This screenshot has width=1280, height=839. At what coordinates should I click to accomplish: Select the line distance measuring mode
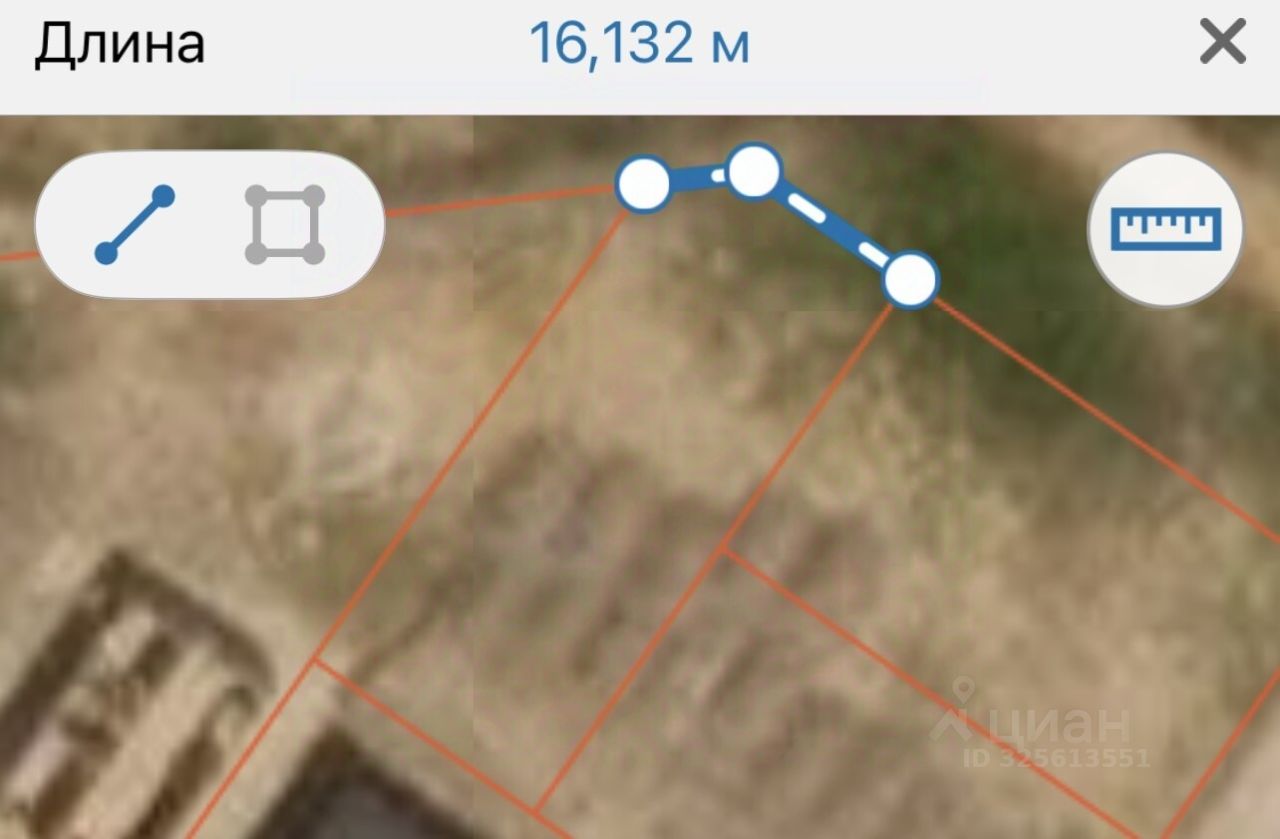click(x=135, y=225)
